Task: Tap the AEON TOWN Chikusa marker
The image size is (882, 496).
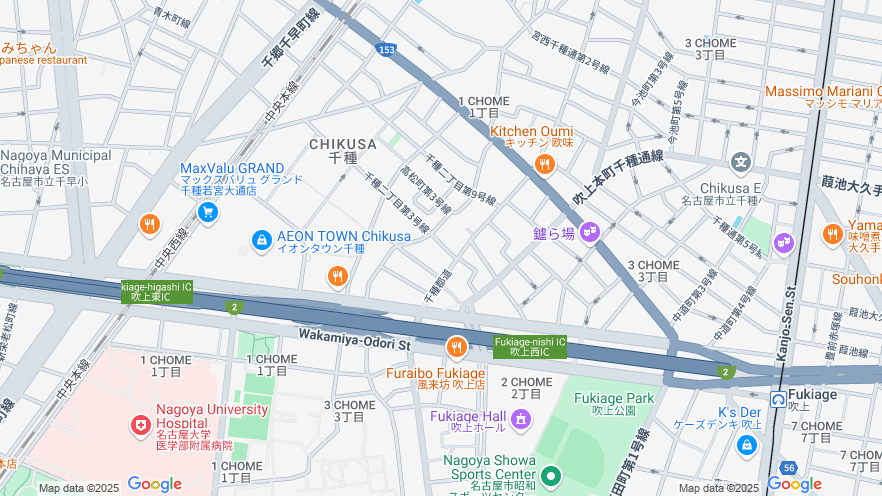Action: (261, 240)
